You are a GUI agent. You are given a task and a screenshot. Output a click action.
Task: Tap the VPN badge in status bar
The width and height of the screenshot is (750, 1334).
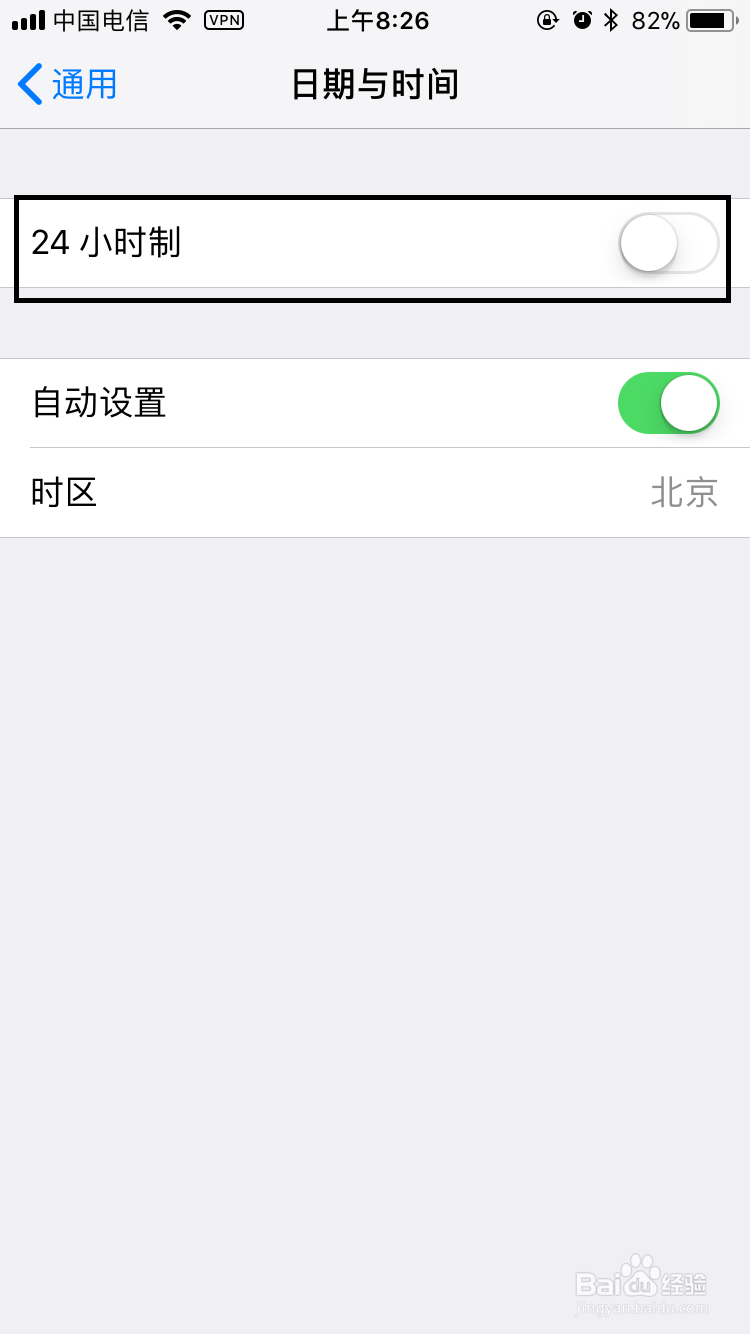point(224,20)
